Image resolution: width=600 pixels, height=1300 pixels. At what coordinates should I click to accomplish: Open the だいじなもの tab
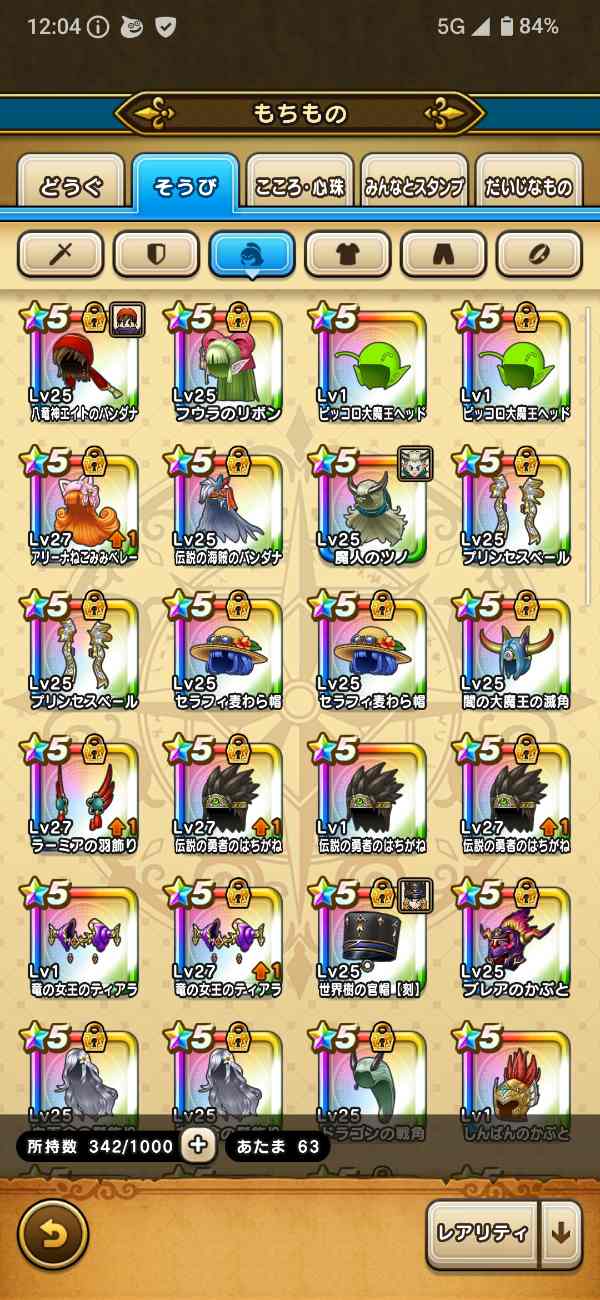(528, 185)
